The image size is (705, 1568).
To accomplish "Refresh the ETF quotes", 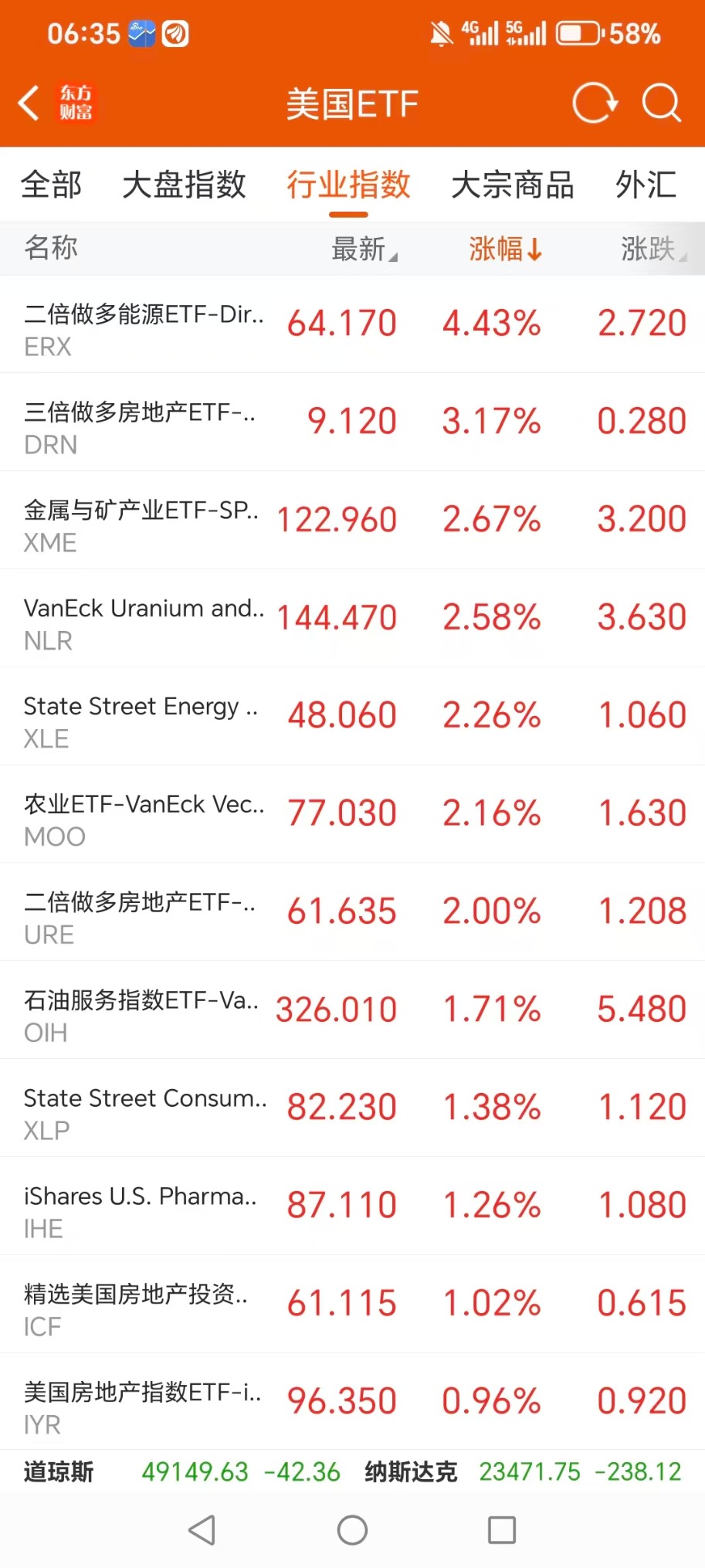I will (x=594, y=103).
